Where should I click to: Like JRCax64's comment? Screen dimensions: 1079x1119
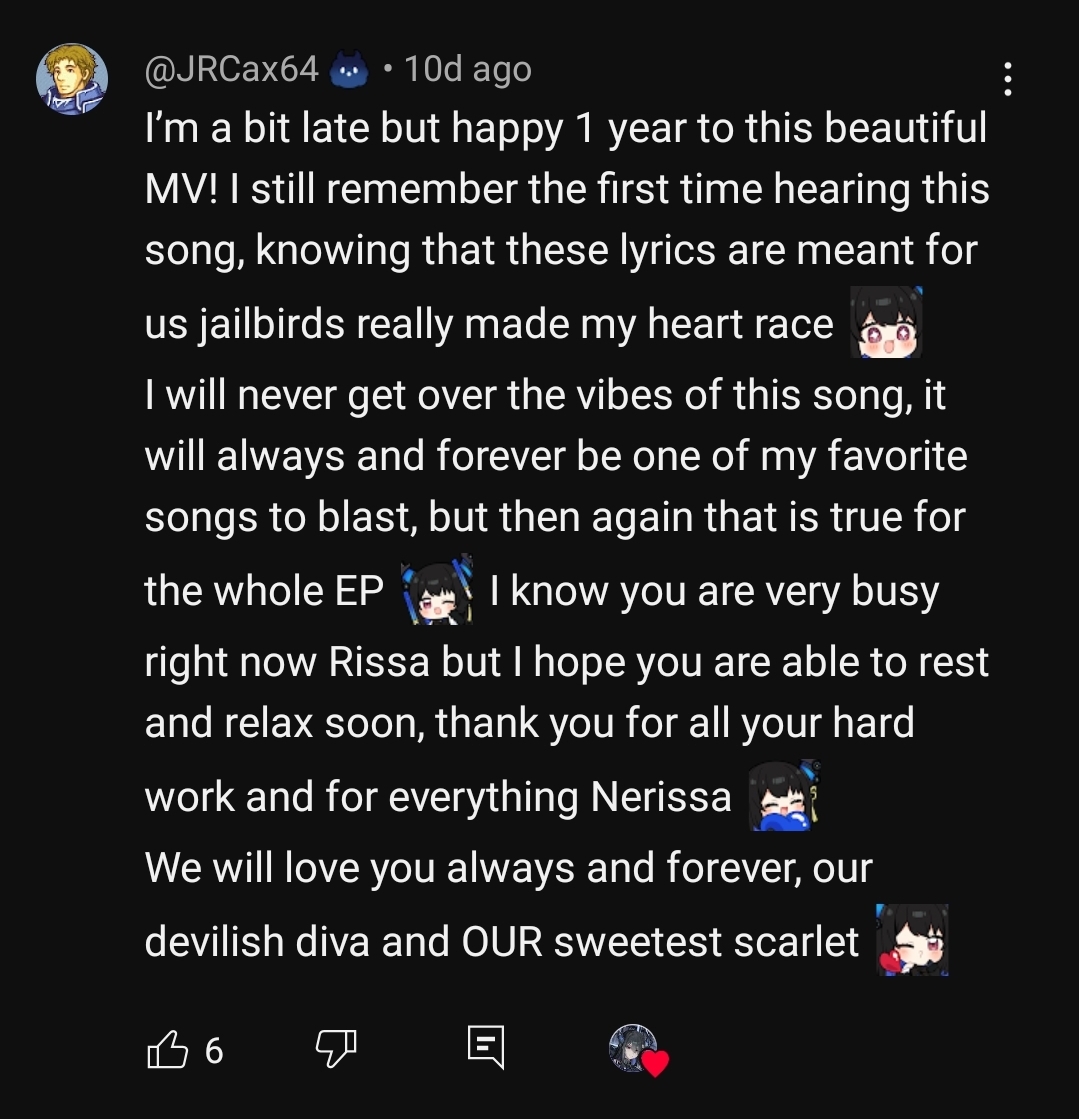click(x=167, y=1050)
